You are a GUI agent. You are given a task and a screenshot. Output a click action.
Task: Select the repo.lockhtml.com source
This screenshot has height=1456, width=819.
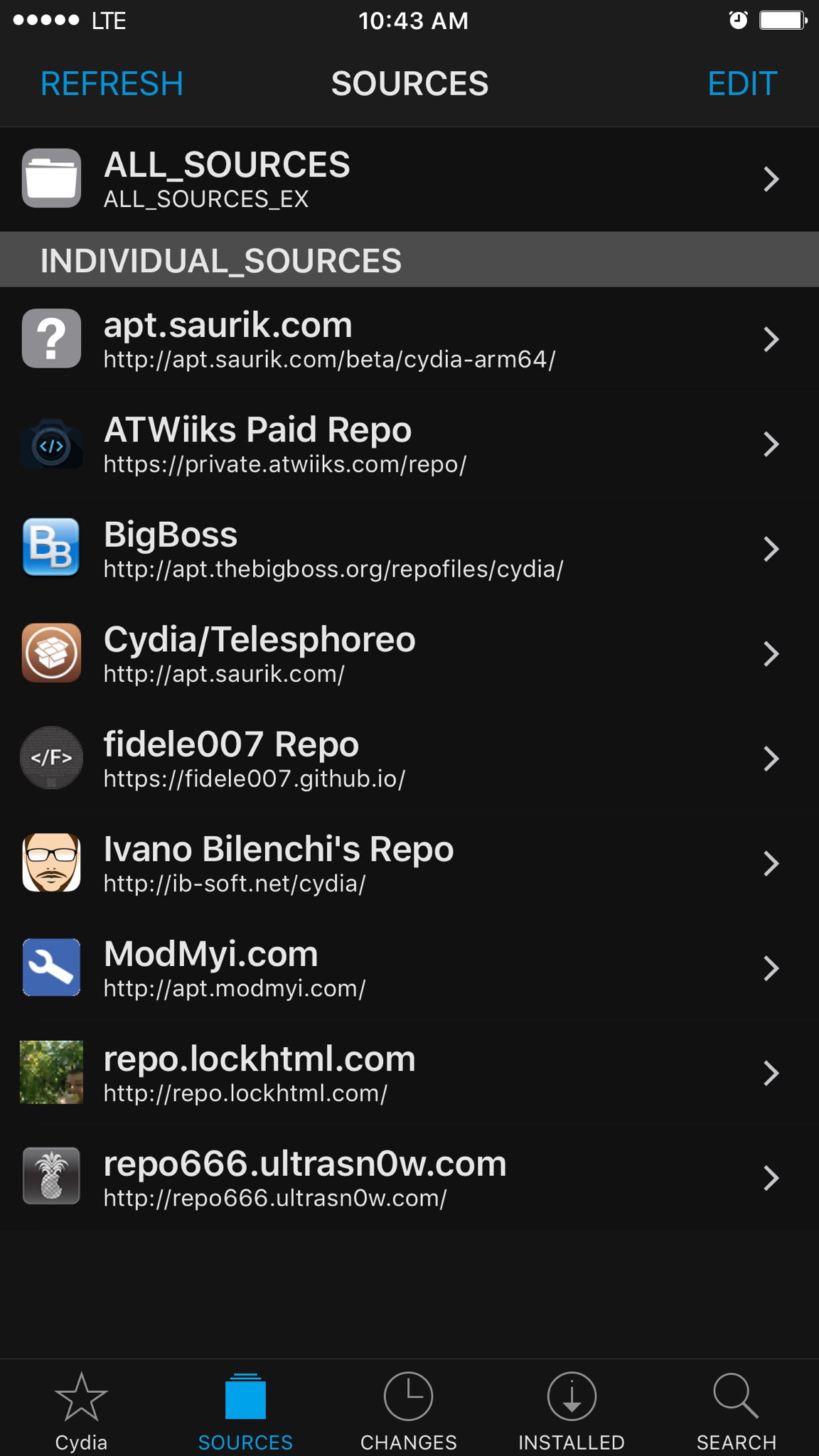409,1074
